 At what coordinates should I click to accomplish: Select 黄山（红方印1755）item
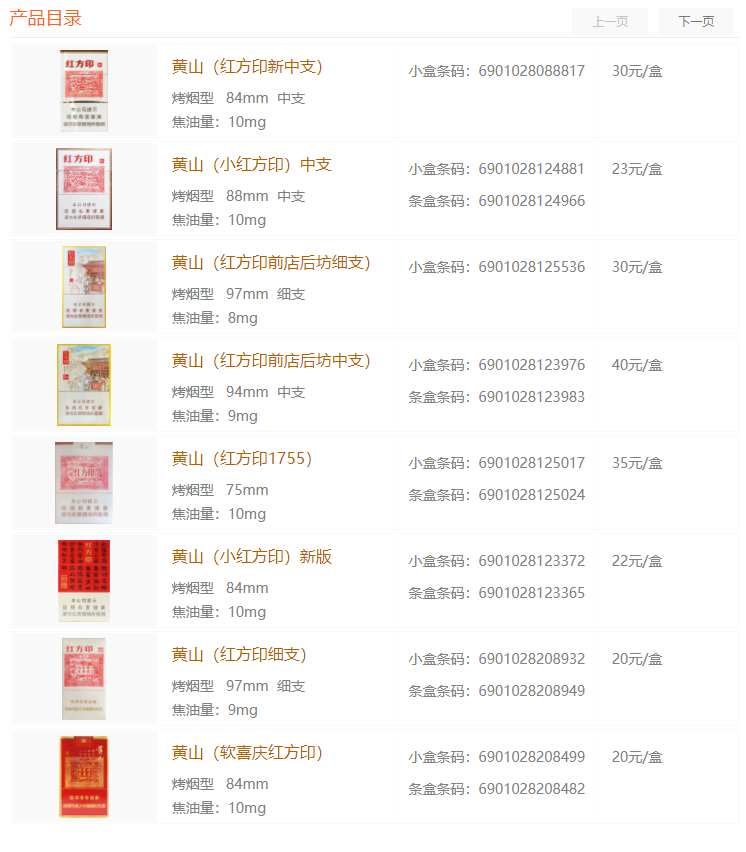point(242,459)
